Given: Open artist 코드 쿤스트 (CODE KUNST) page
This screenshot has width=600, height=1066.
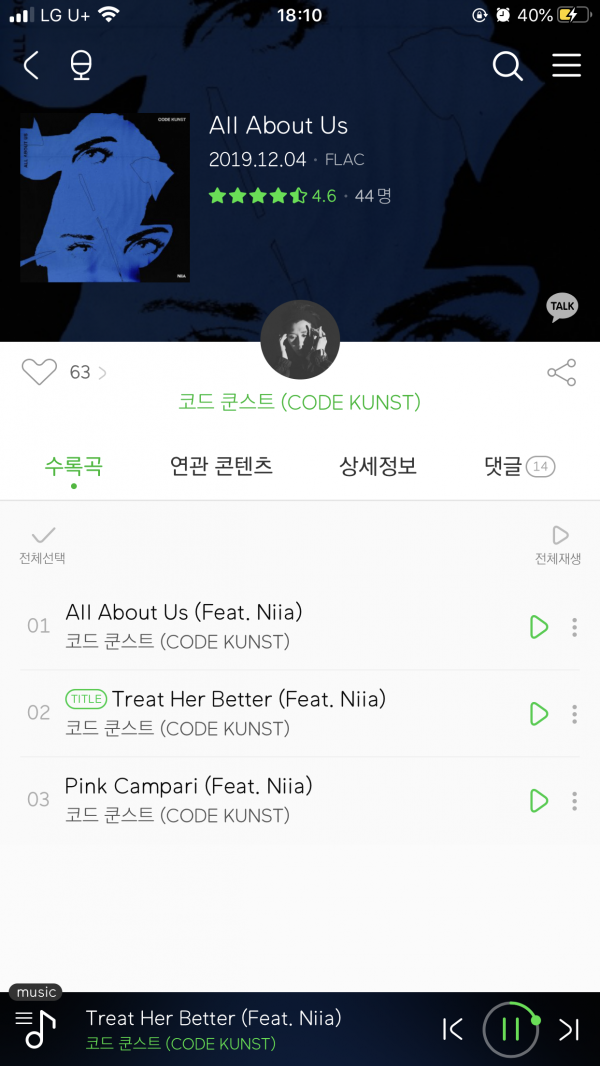Looking at the screenshot, I should 299,402.
